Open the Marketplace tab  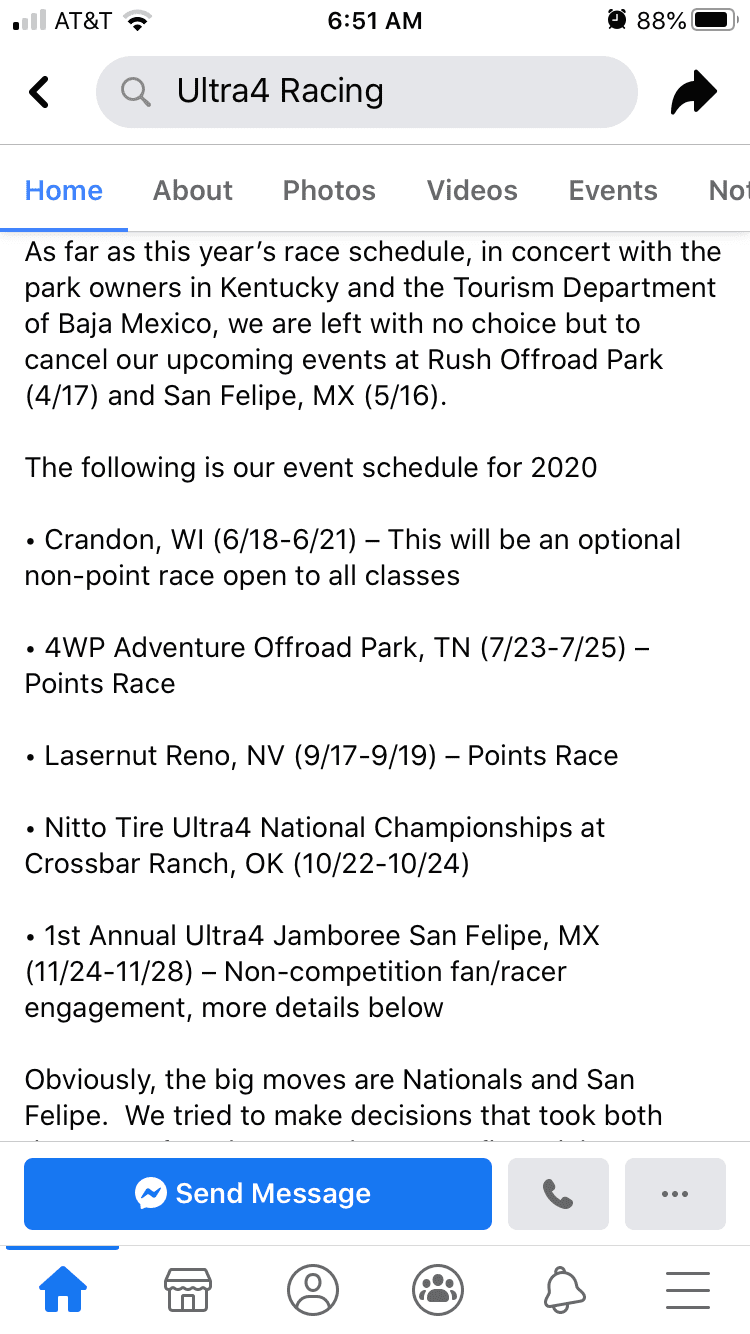188,1290
